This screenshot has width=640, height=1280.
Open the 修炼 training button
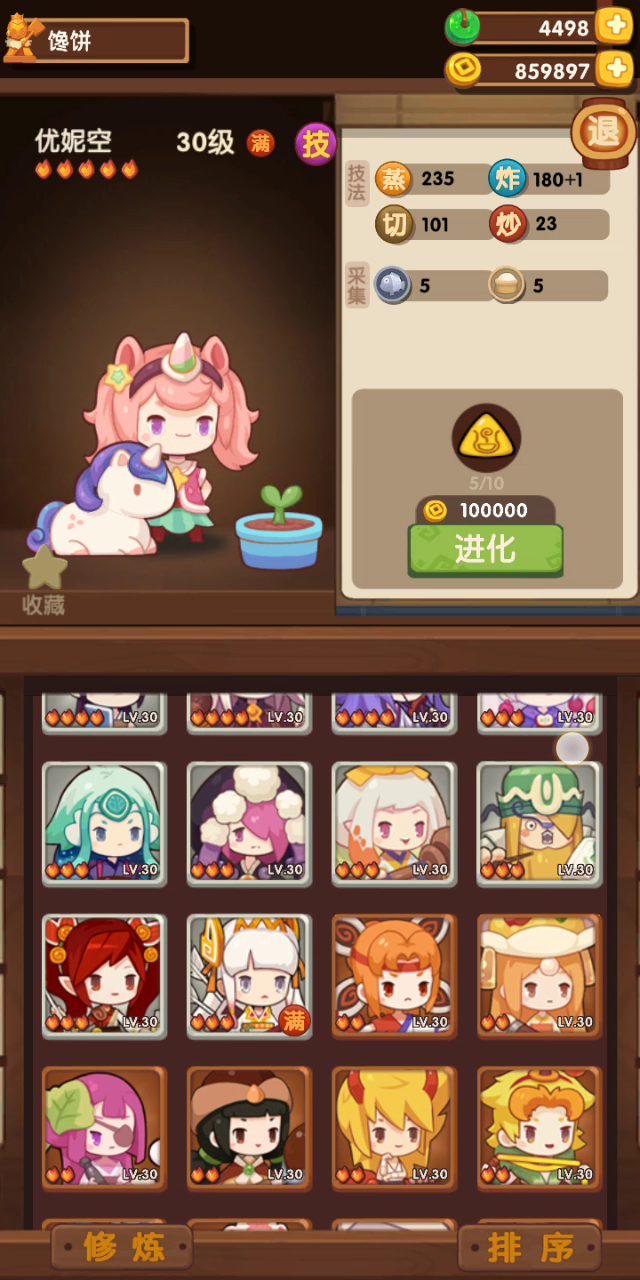(123, 1247)
